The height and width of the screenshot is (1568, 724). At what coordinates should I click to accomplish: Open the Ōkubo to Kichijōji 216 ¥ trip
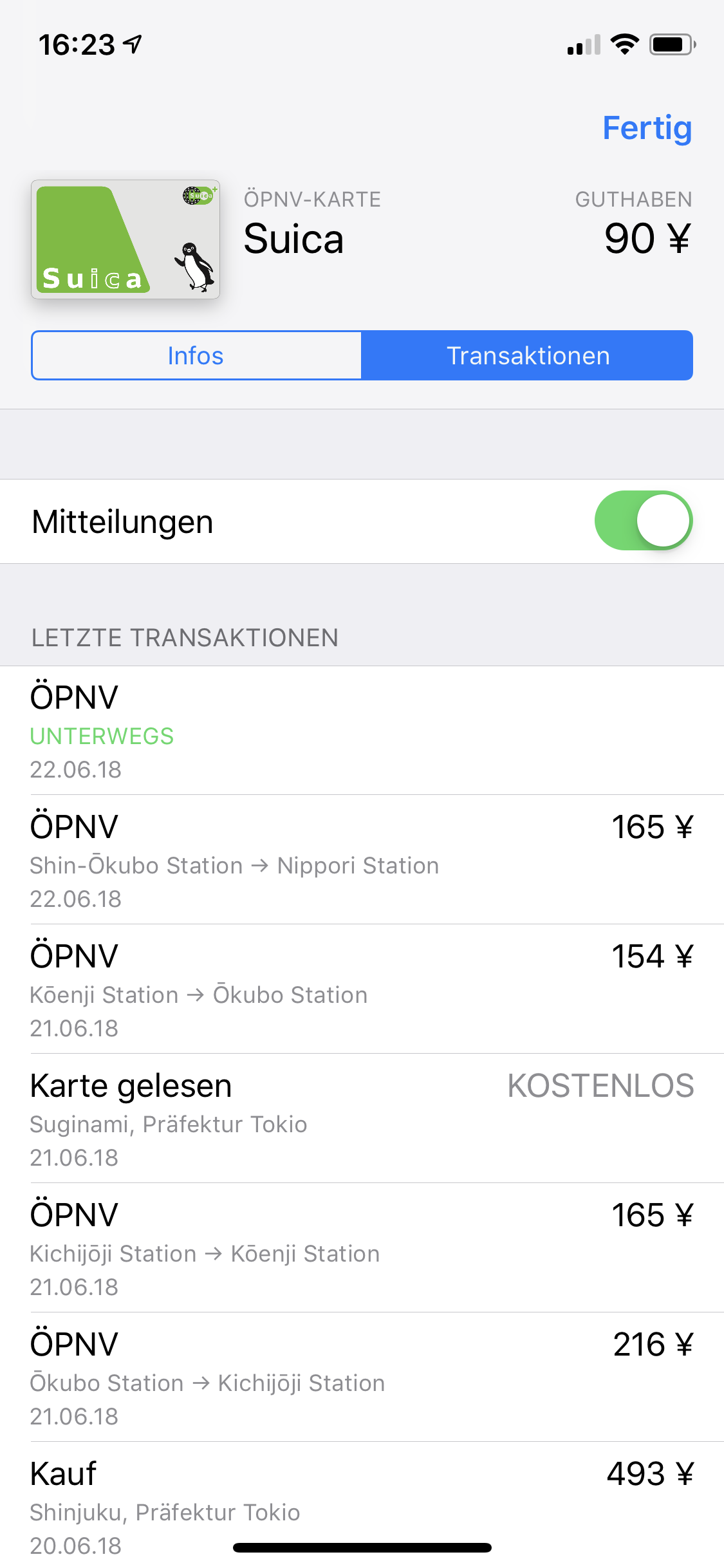coord(362,1377)
